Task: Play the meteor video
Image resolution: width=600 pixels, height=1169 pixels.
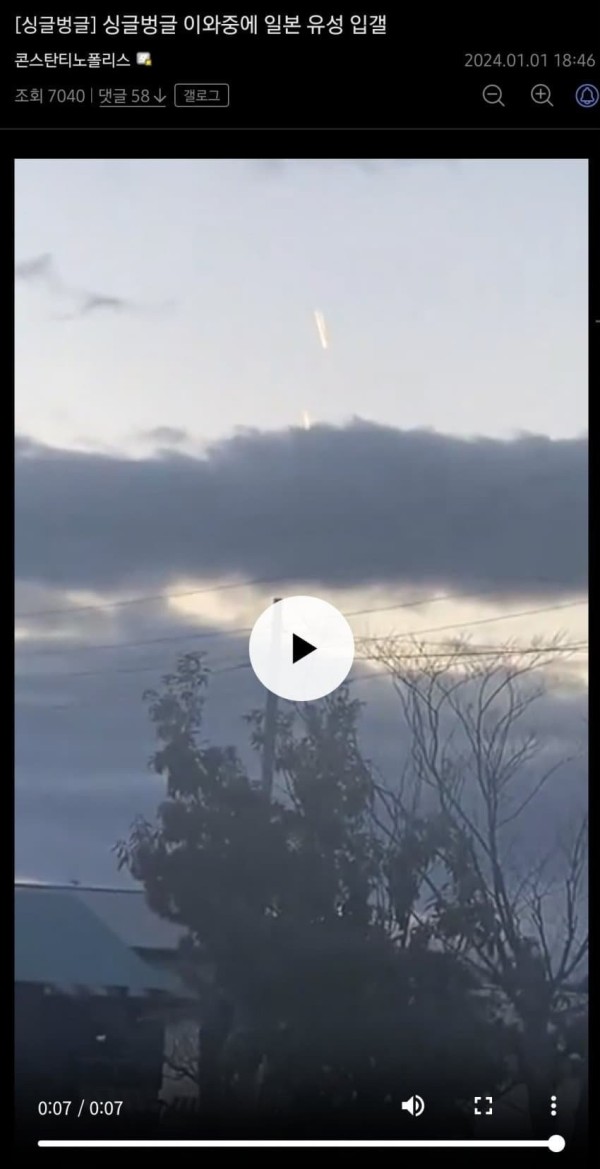Action: pyautogui.click(x=301, y=648)
